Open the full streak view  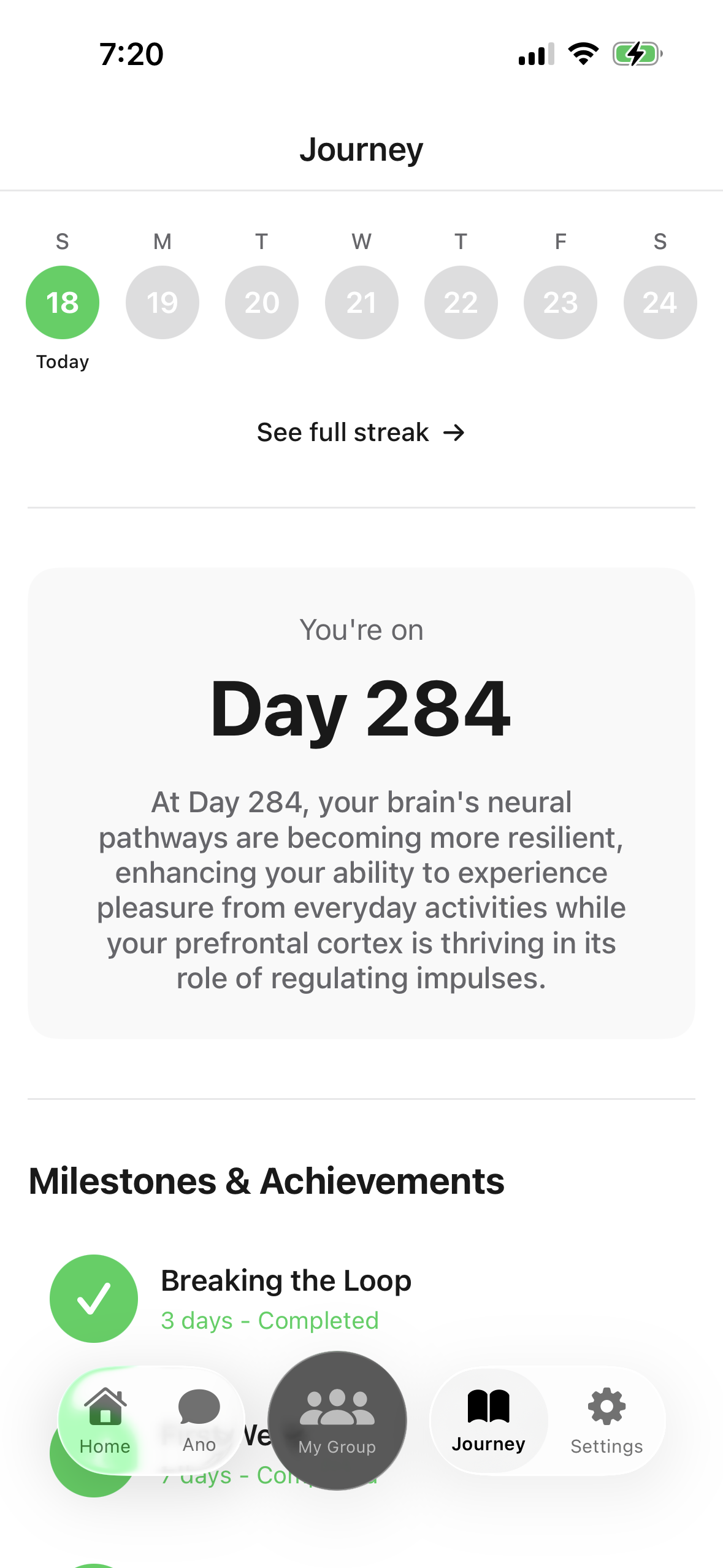point(361,432)
